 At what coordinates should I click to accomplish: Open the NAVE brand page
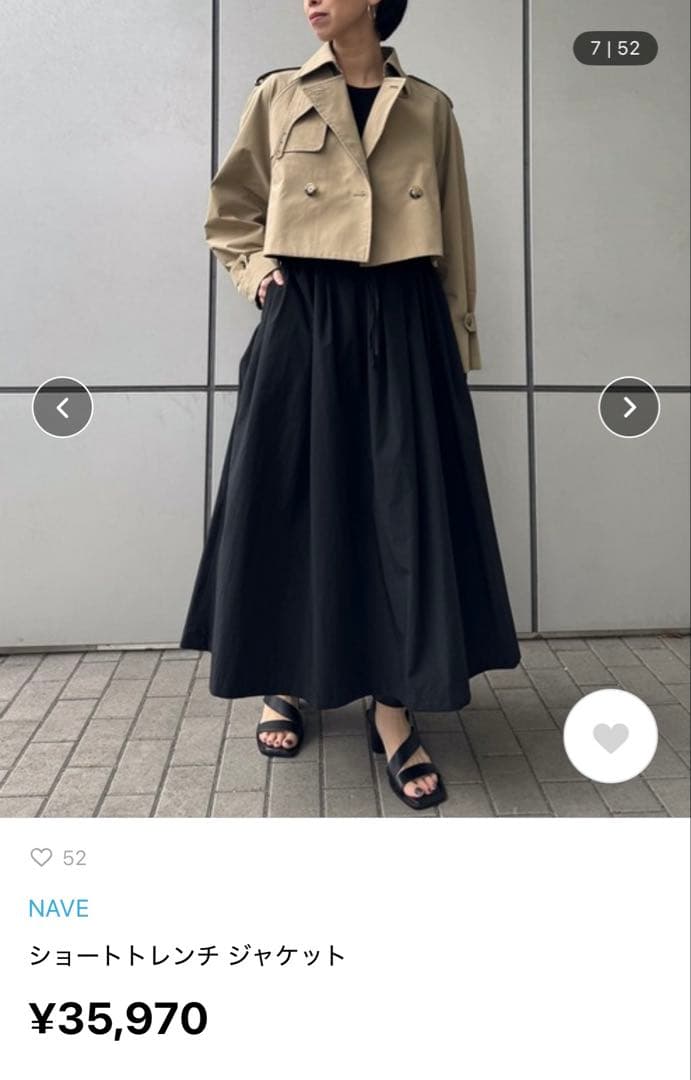[x=59, y=908]
